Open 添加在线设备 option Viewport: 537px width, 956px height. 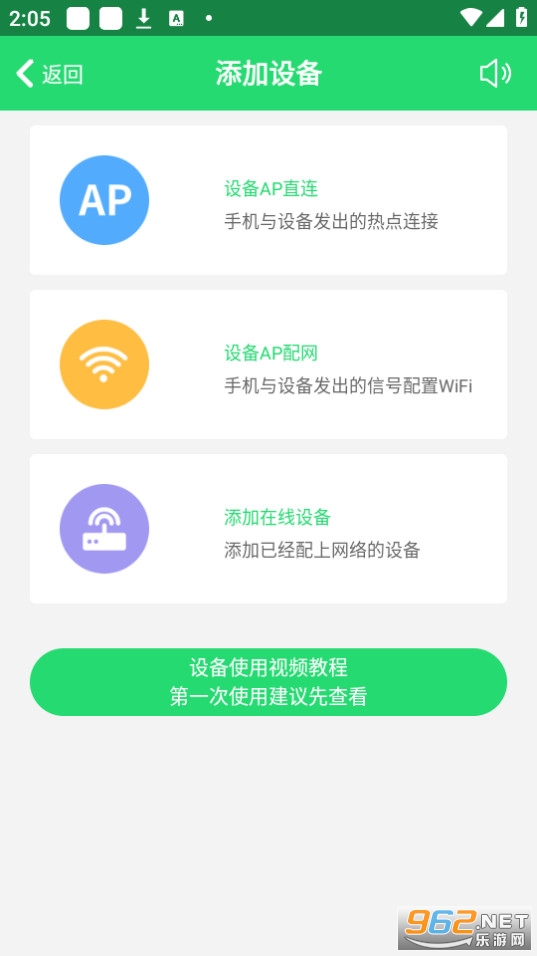[x=268, y=529]
